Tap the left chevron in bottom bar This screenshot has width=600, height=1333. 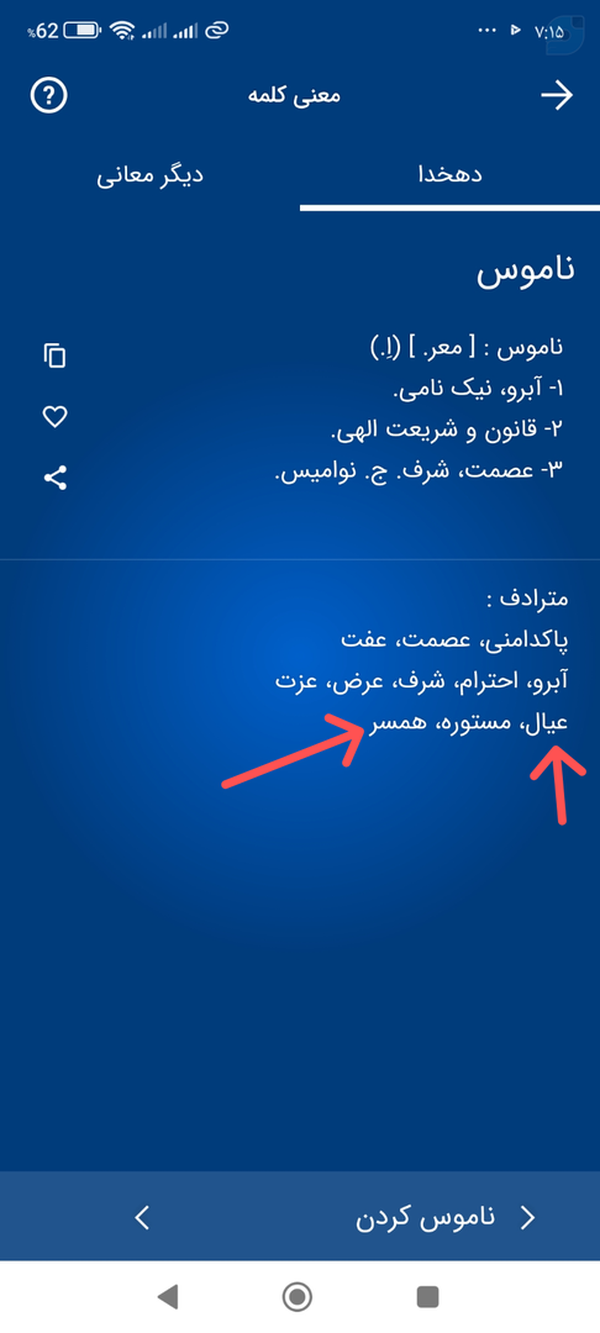tap(142, 1217)
